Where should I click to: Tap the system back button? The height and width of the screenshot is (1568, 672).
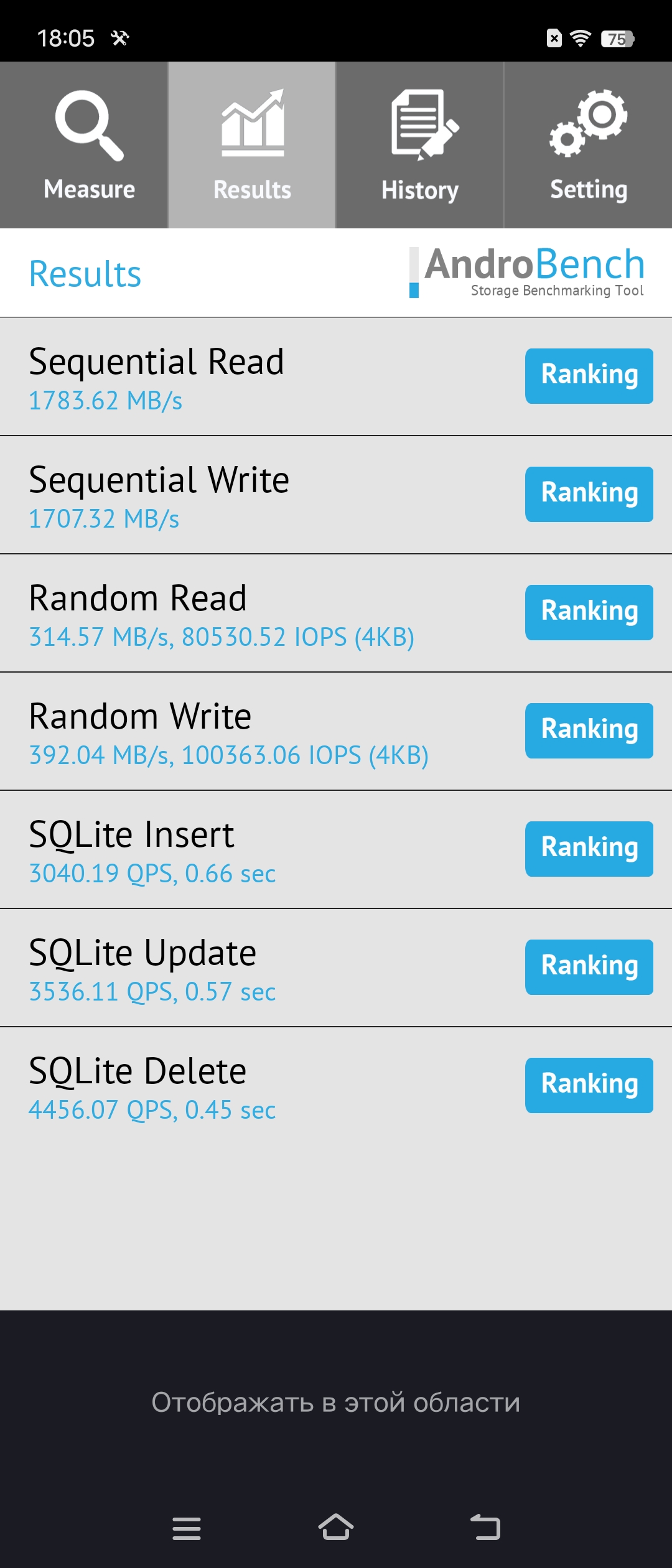click(485, 1528)
